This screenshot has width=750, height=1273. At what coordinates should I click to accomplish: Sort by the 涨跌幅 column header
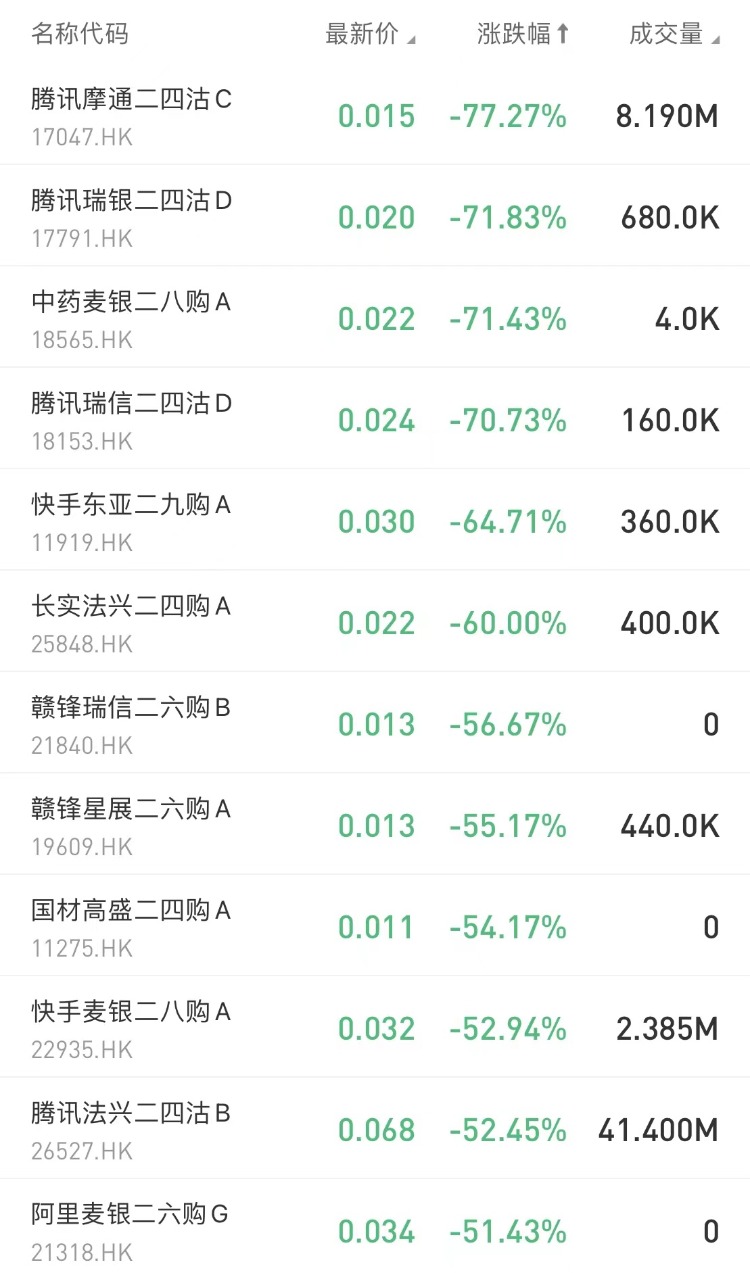click(x=523, y=34)
